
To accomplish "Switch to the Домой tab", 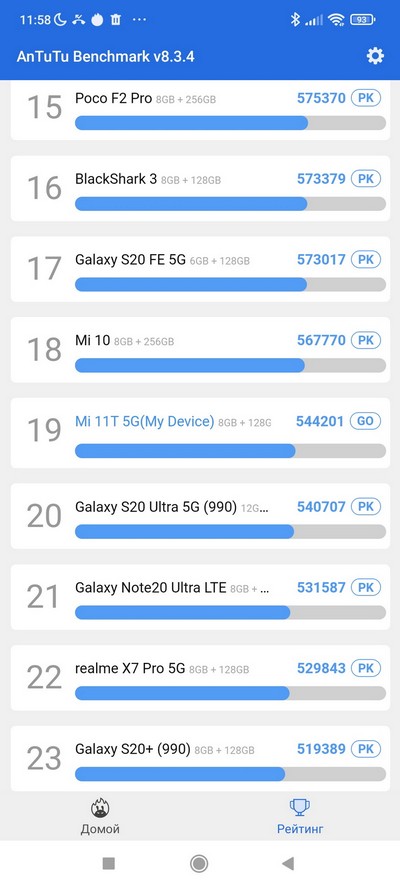I will tap(100, 816).
